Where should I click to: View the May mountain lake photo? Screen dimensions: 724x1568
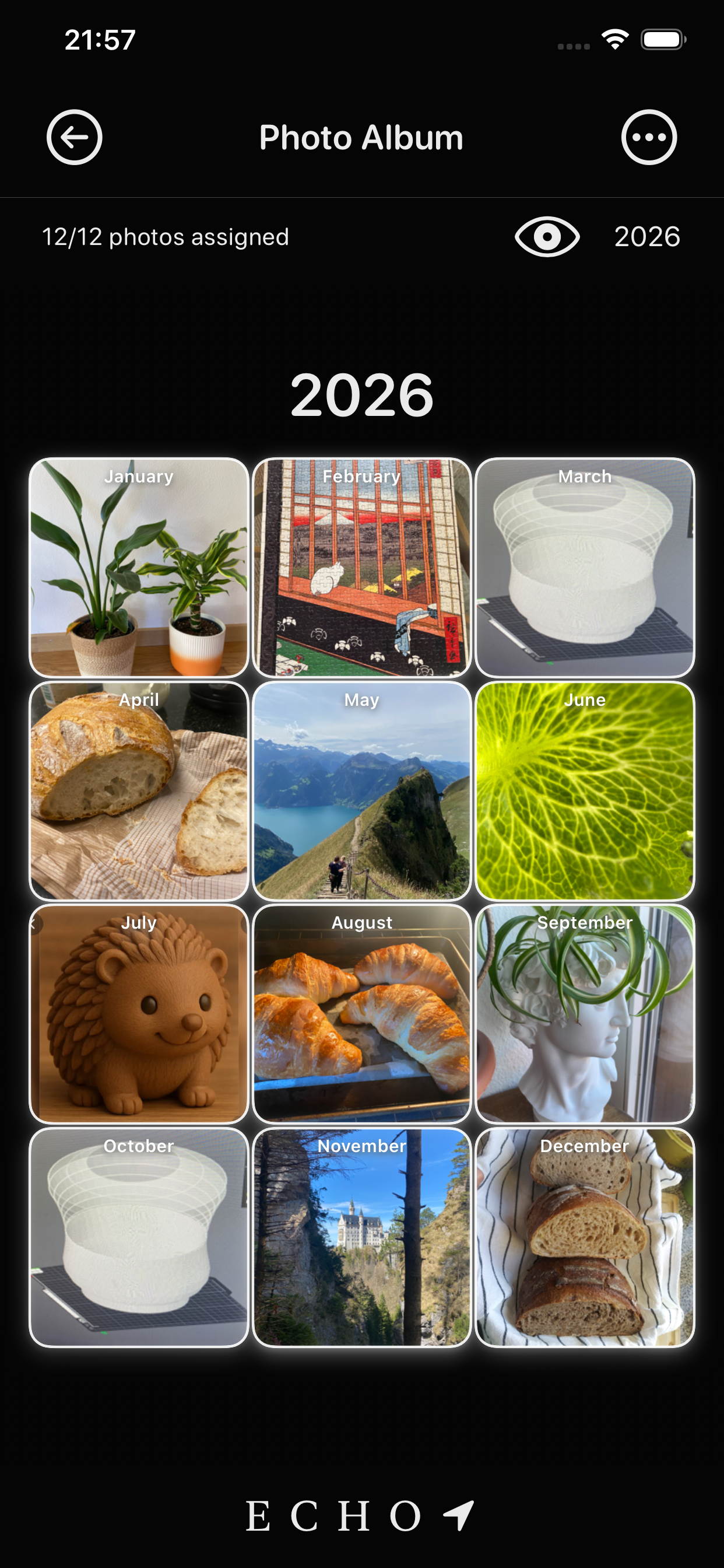[362, 792]
